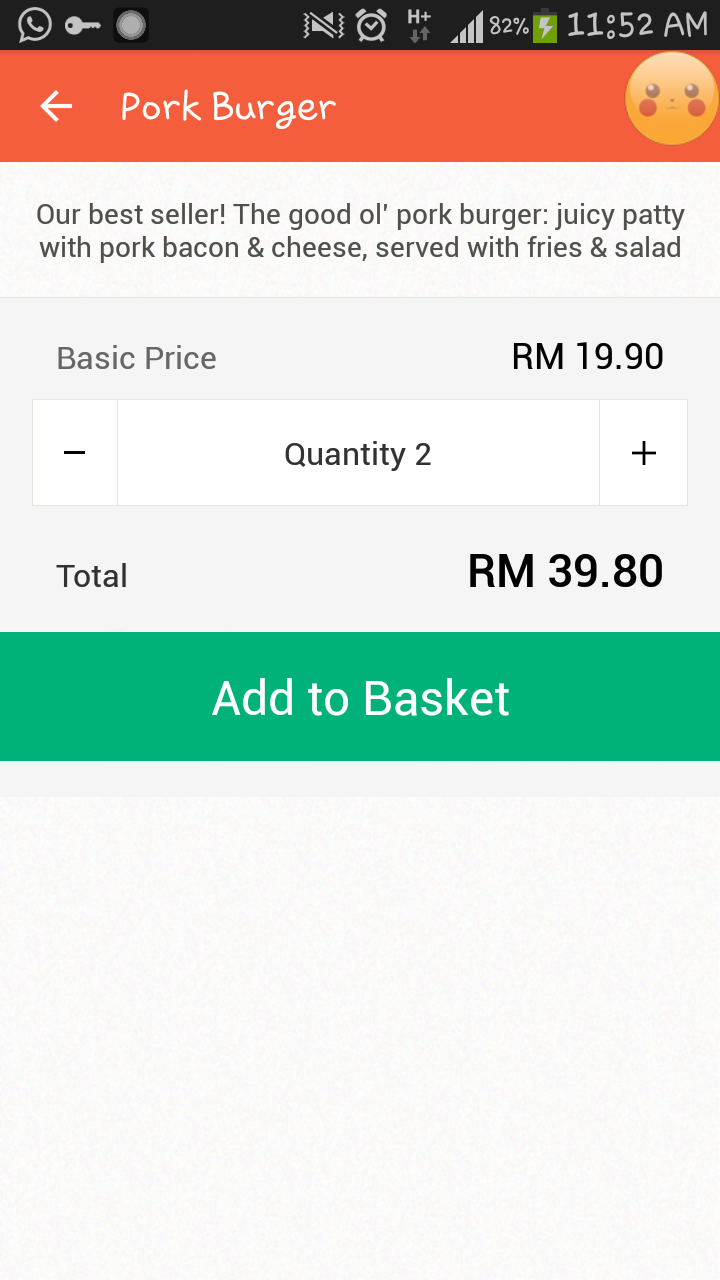
Task: Go back from the Pork Burger page
Action: tap(57, 106)
